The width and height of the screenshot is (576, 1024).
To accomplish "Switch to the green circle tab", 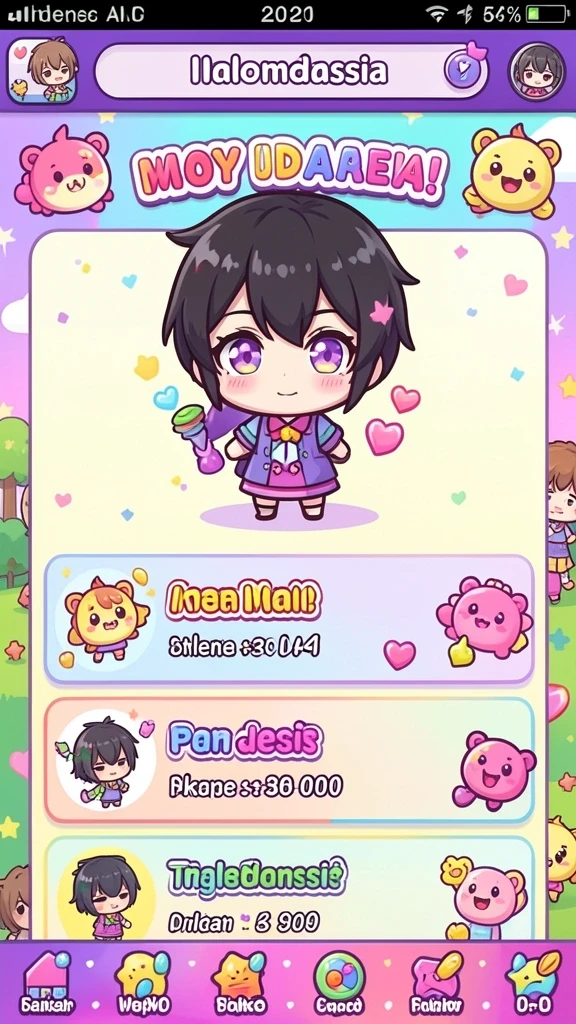I will pyautogui.click(x=337, y=982).
